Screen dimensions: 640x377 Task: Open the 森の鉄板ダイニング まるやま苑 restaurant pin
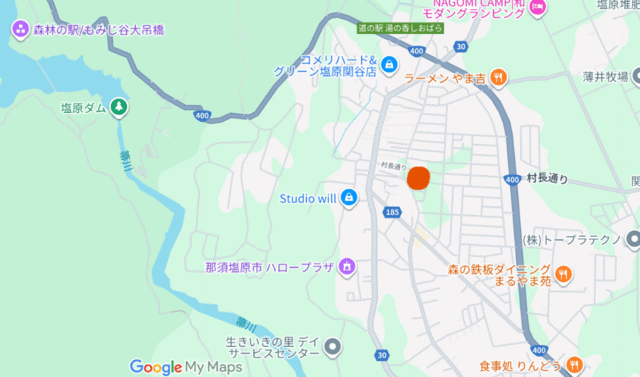tap(563, 275)
